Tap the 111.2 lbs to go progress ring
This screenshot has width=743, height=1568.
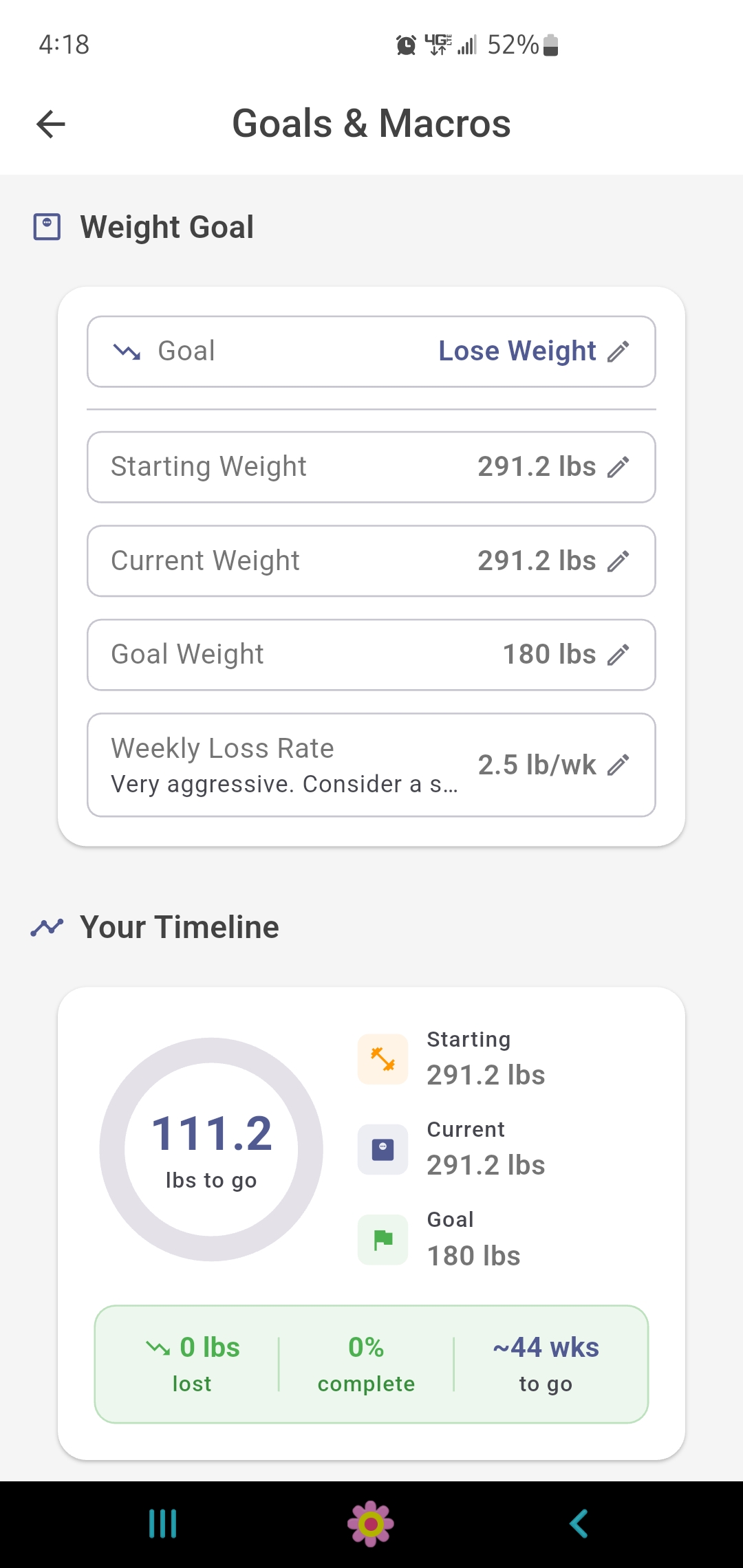(211, 1150)
